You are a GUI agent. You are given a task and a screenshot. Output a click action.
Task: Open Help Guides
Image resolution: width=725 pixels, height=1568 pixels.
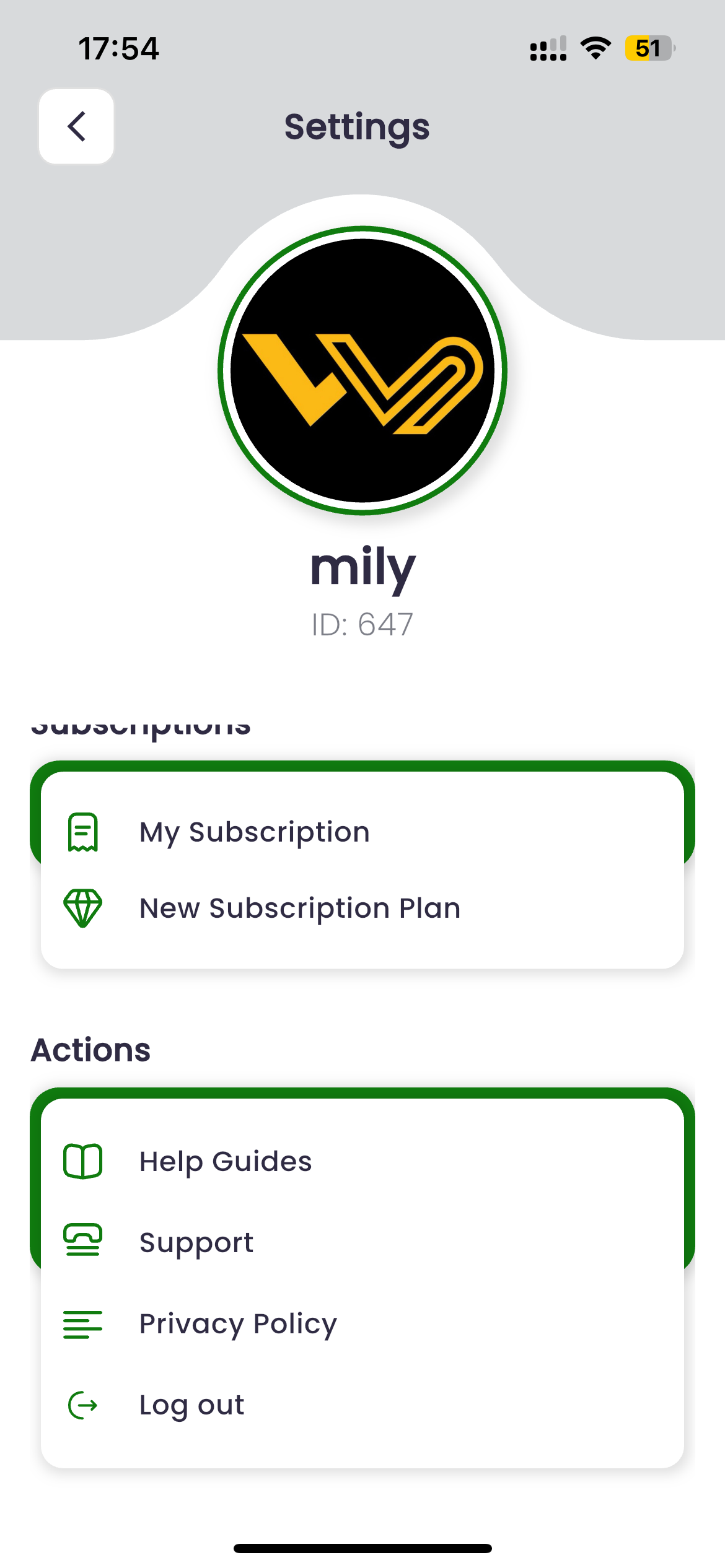coord(226,1161)
